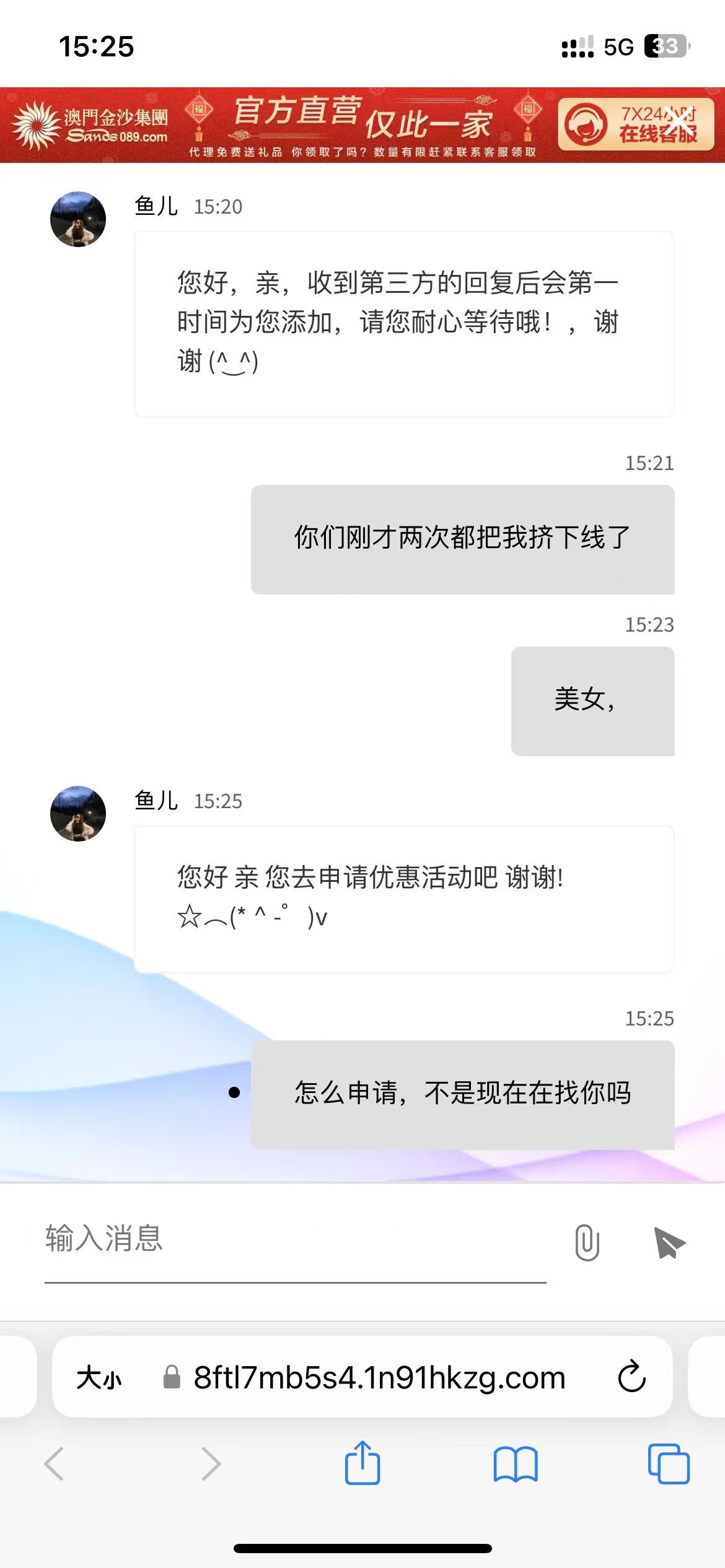Send the message with the arrow icon
The height and width of the screenshot is (1568, 725).
669,1242
